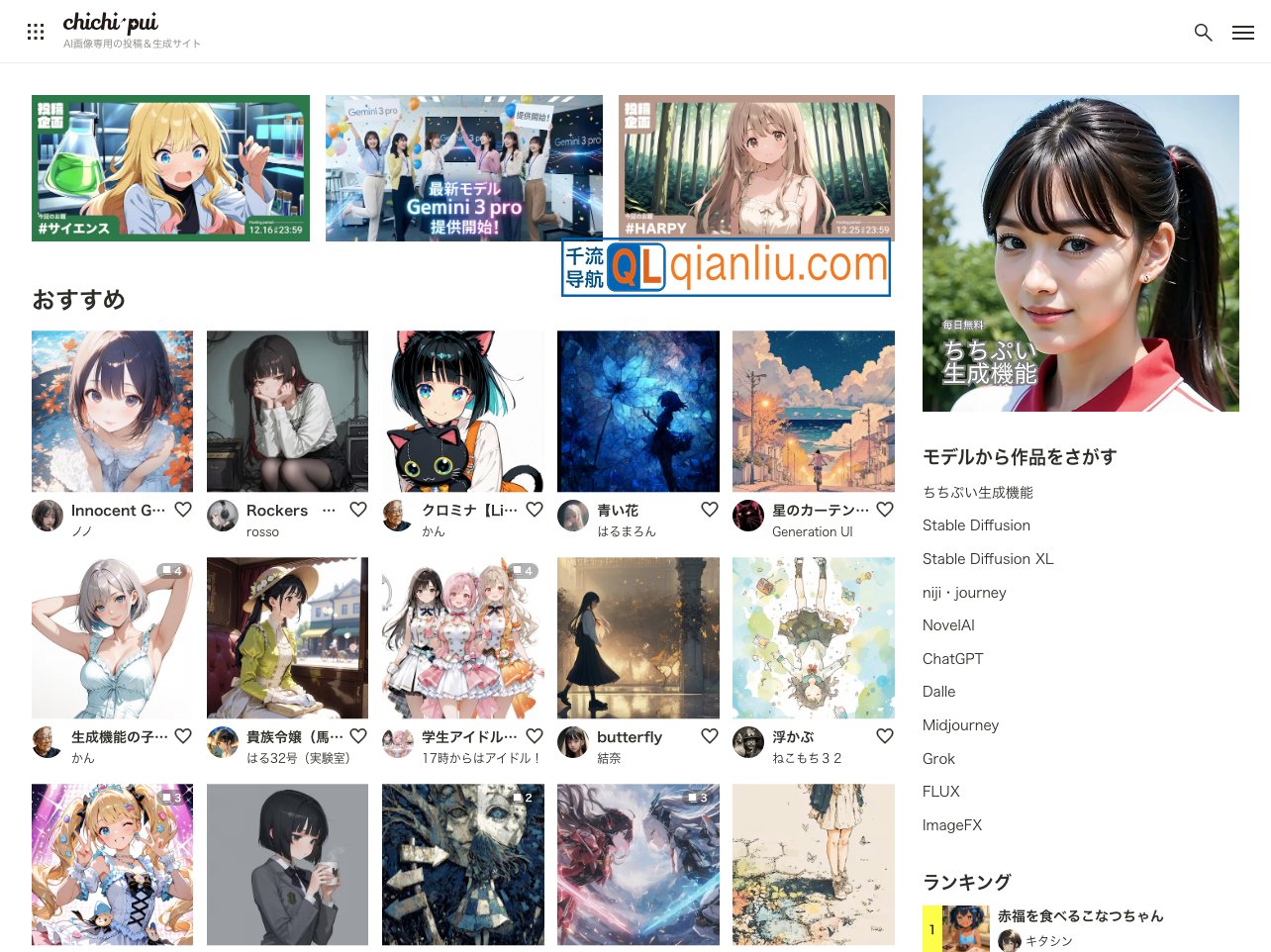Open the grid apps menu icon
The height and width of the screenshot is (952, 1271).
[x=36, y=32]
